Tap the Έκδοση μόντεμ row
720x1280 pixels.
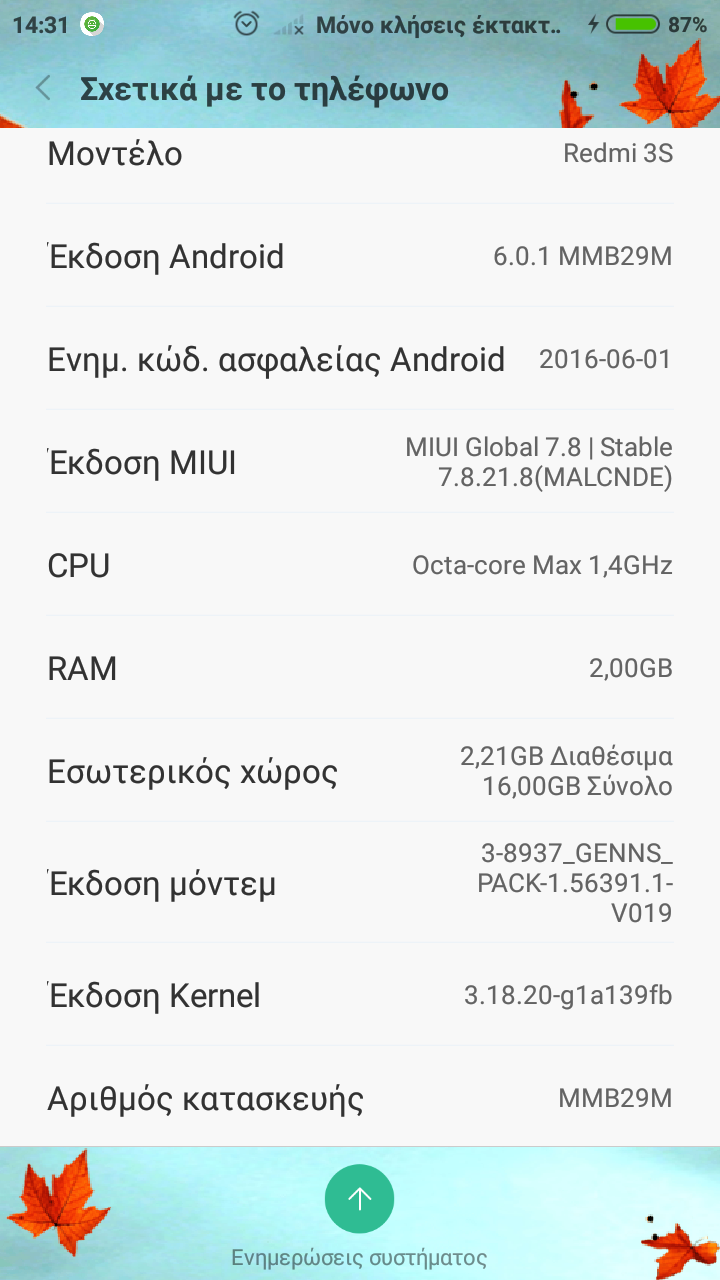(360, 884)
